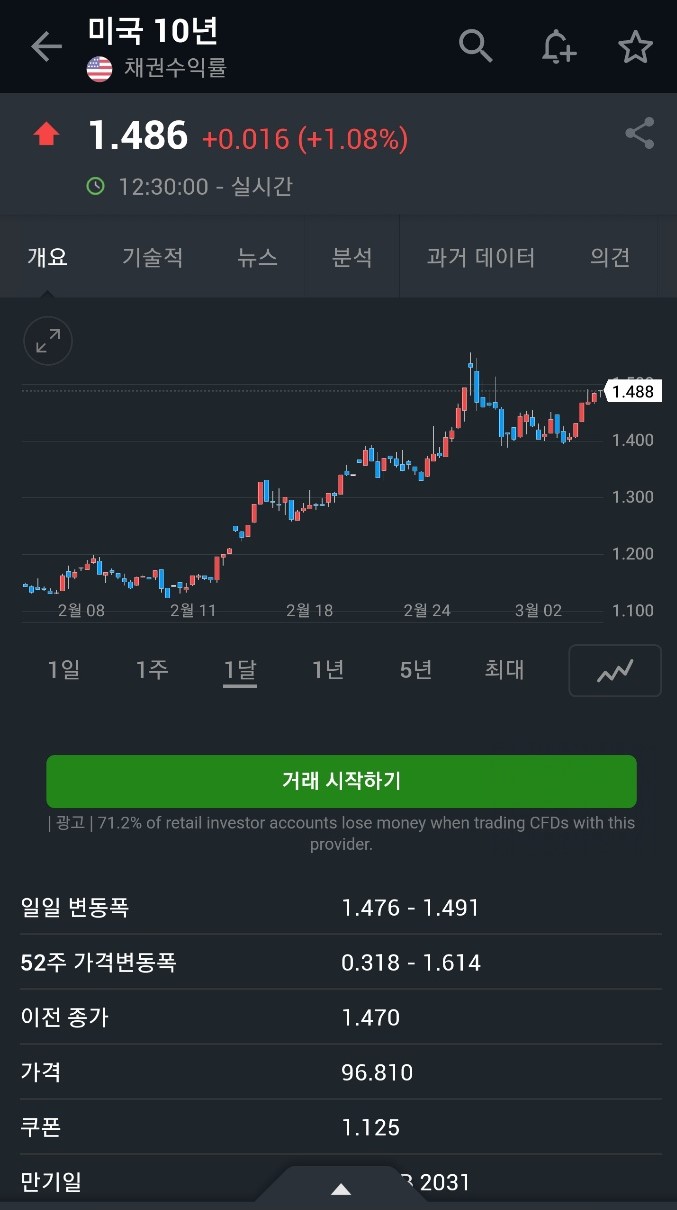
Task: Add a price alert with the bell icon
Action: tap(558, 47)
